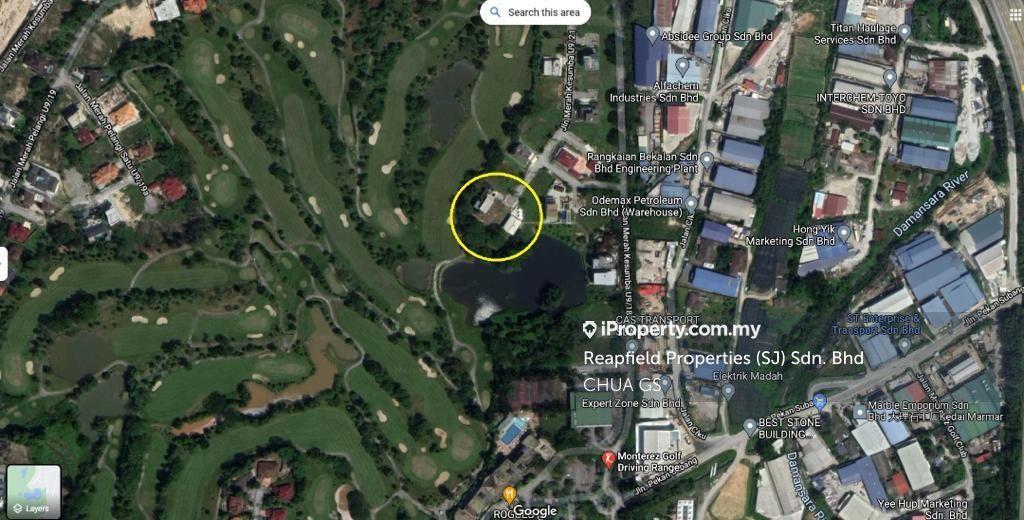The height and width of the screenshot is (520, 1024).
Task: Open Titan Haulage Services place pin
Action: [x=904, y=32]
